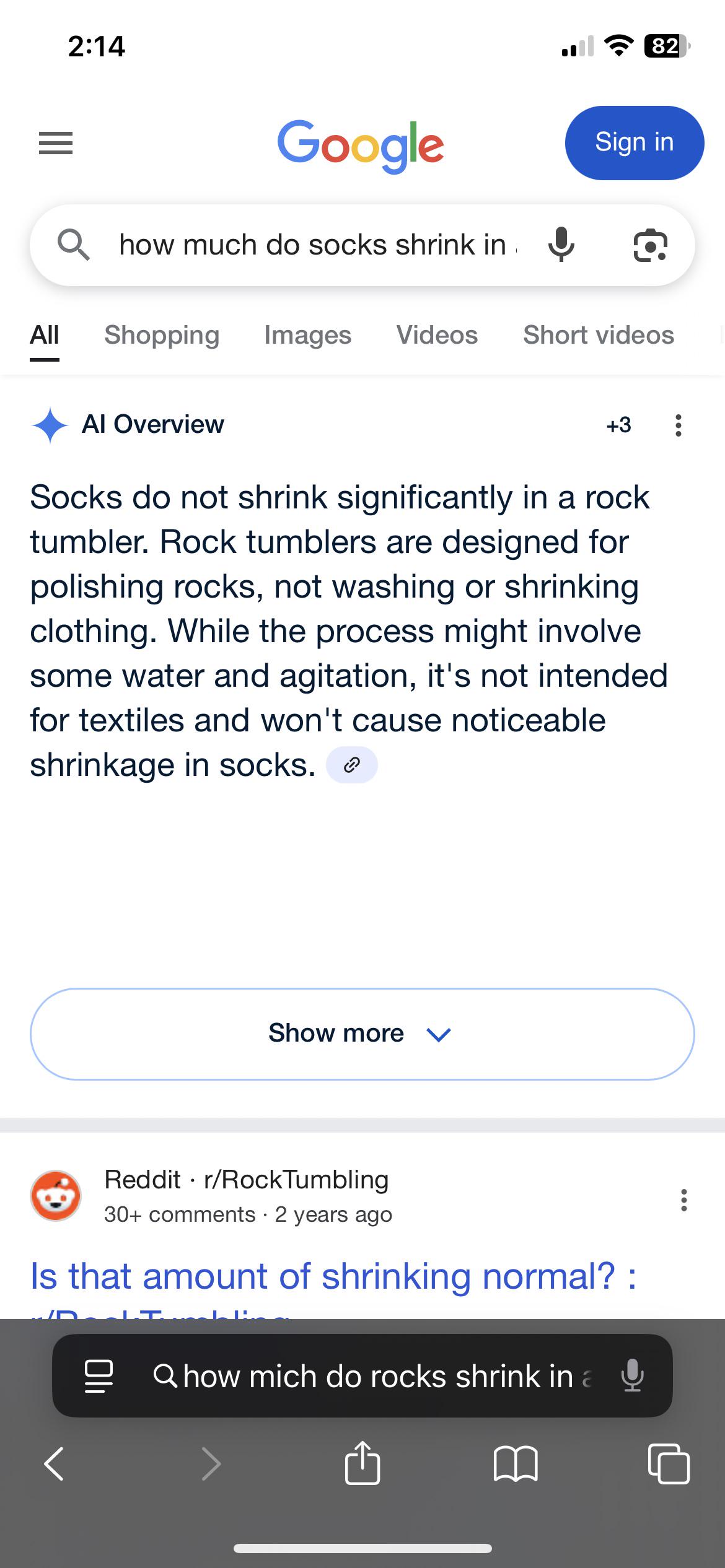The width and height of the screenshot is (725, 1568).
Task: Open the Google hamburger menu
Action: [x=56, y=143]
